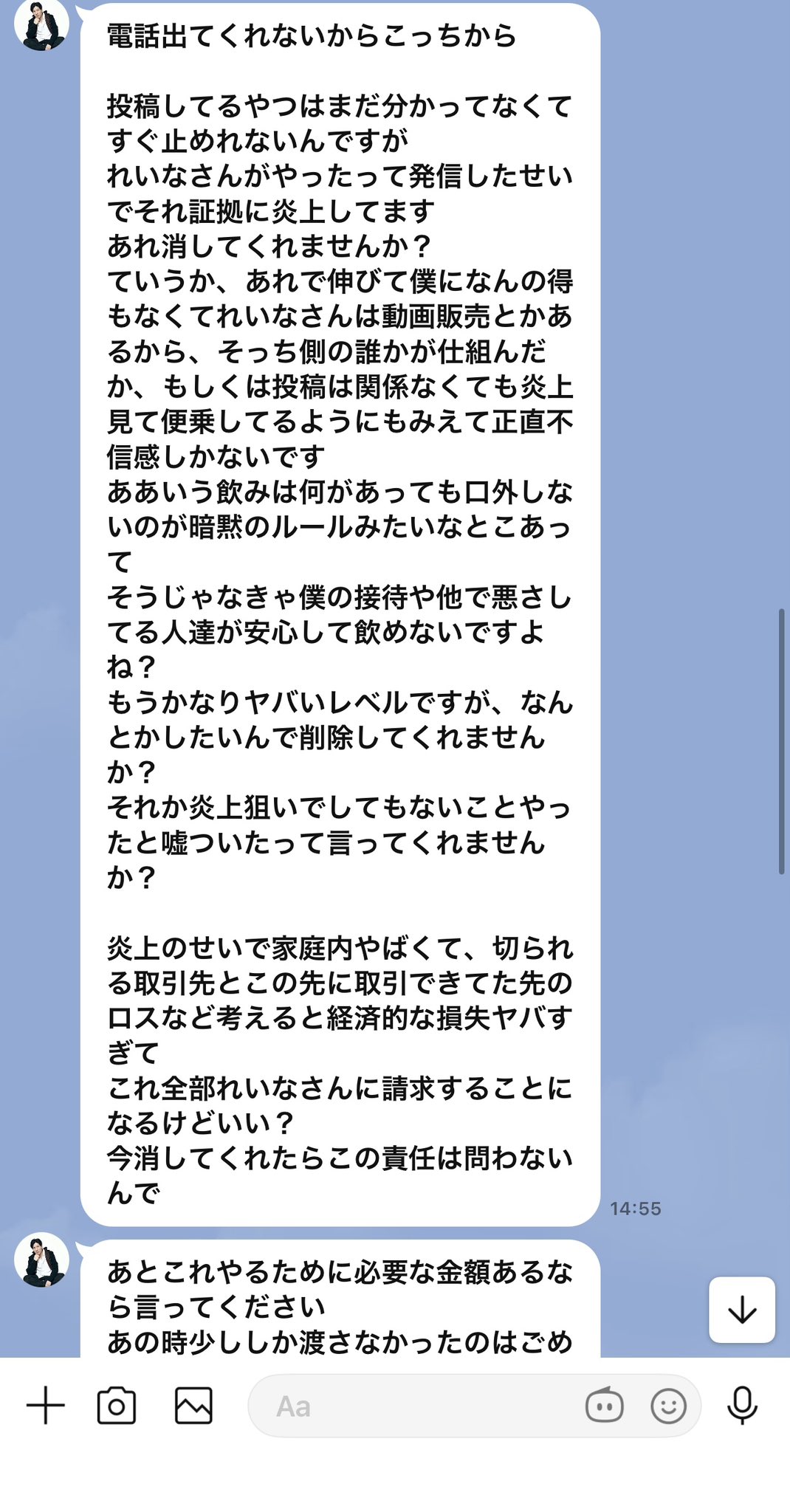790x1512 pixels.
Task: Open the sticker suggestions icon in input
Action: 604,1405
